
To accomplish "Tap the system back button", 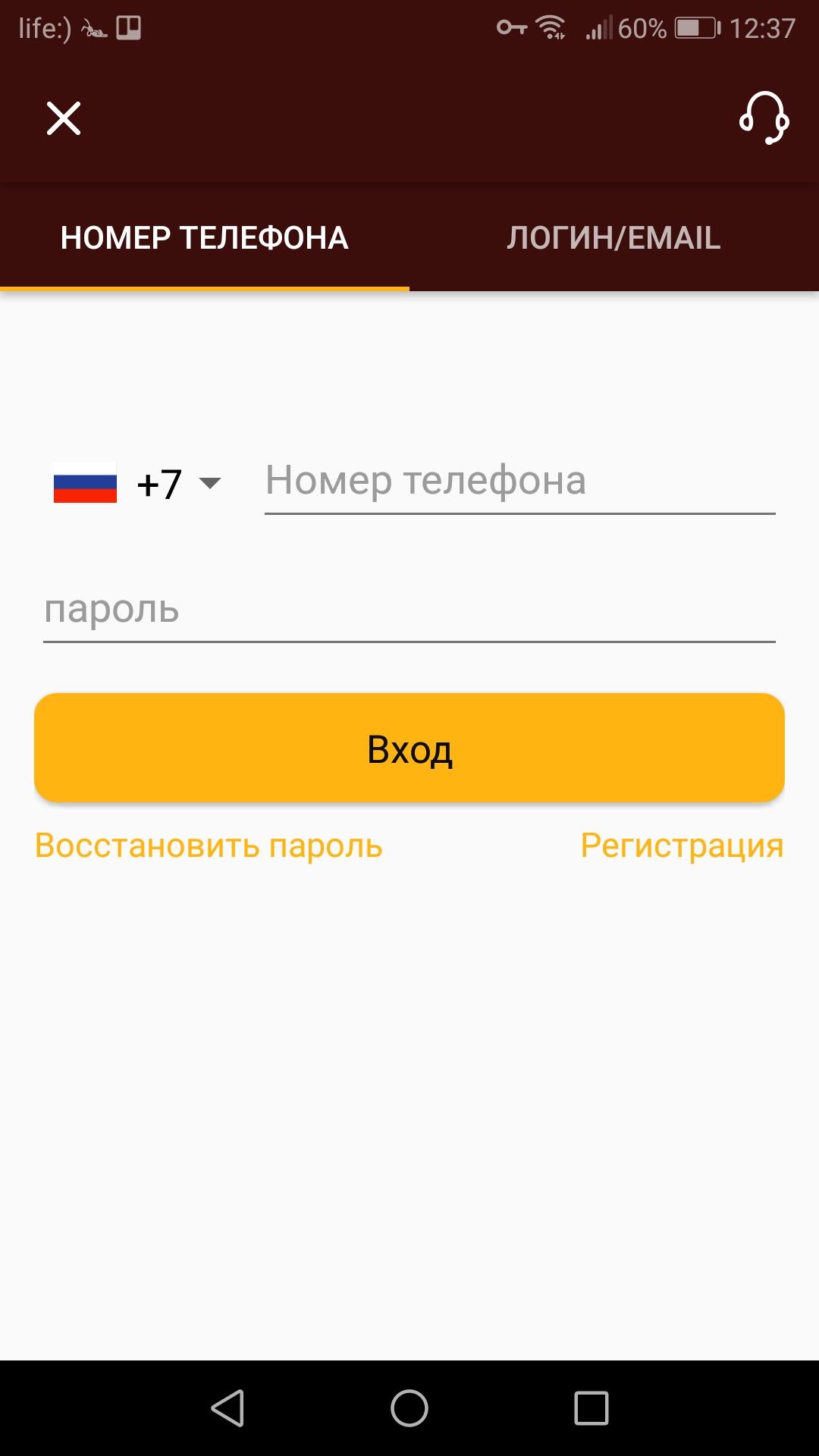I will point(227,1408).
